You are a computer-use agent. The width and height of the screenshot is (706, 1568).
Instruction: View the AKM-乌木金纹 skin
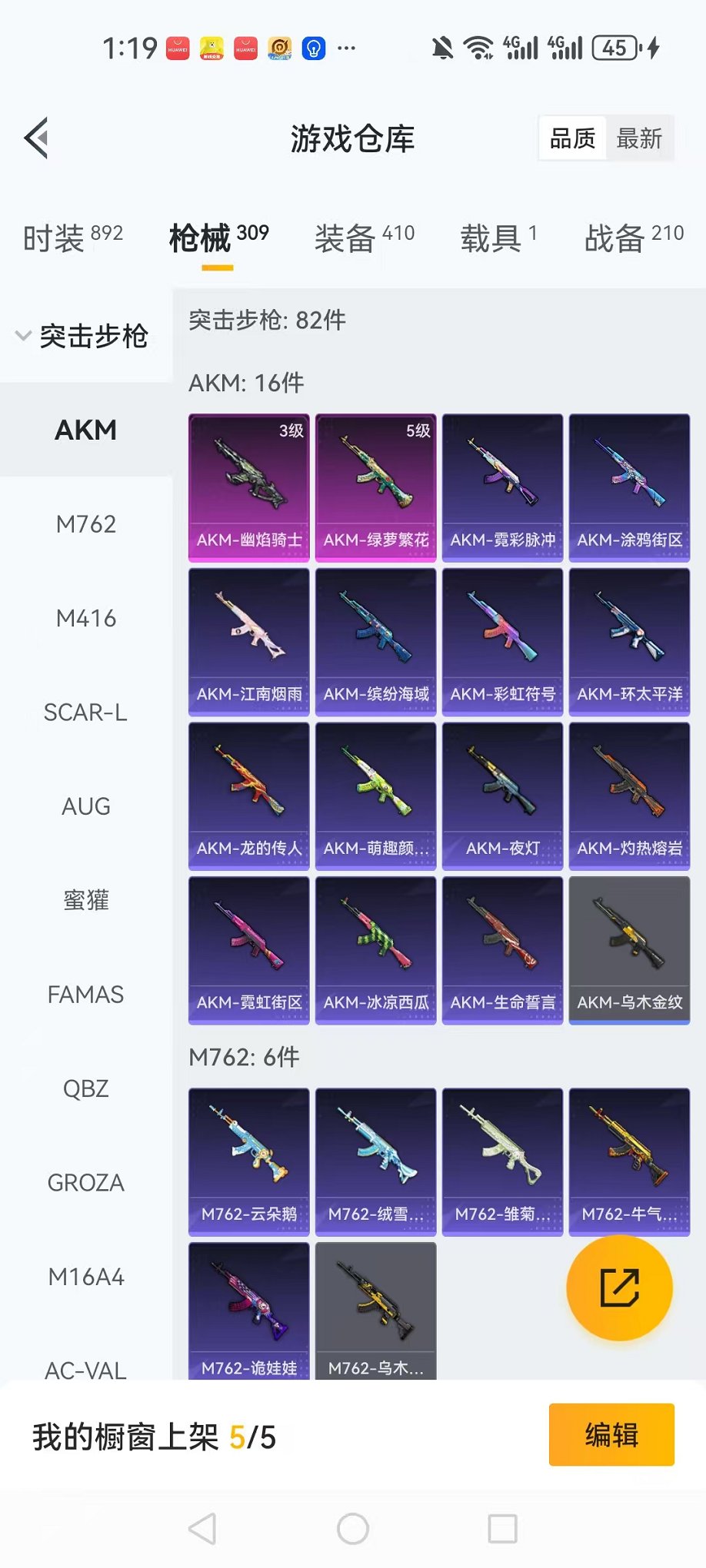[629, 950]
